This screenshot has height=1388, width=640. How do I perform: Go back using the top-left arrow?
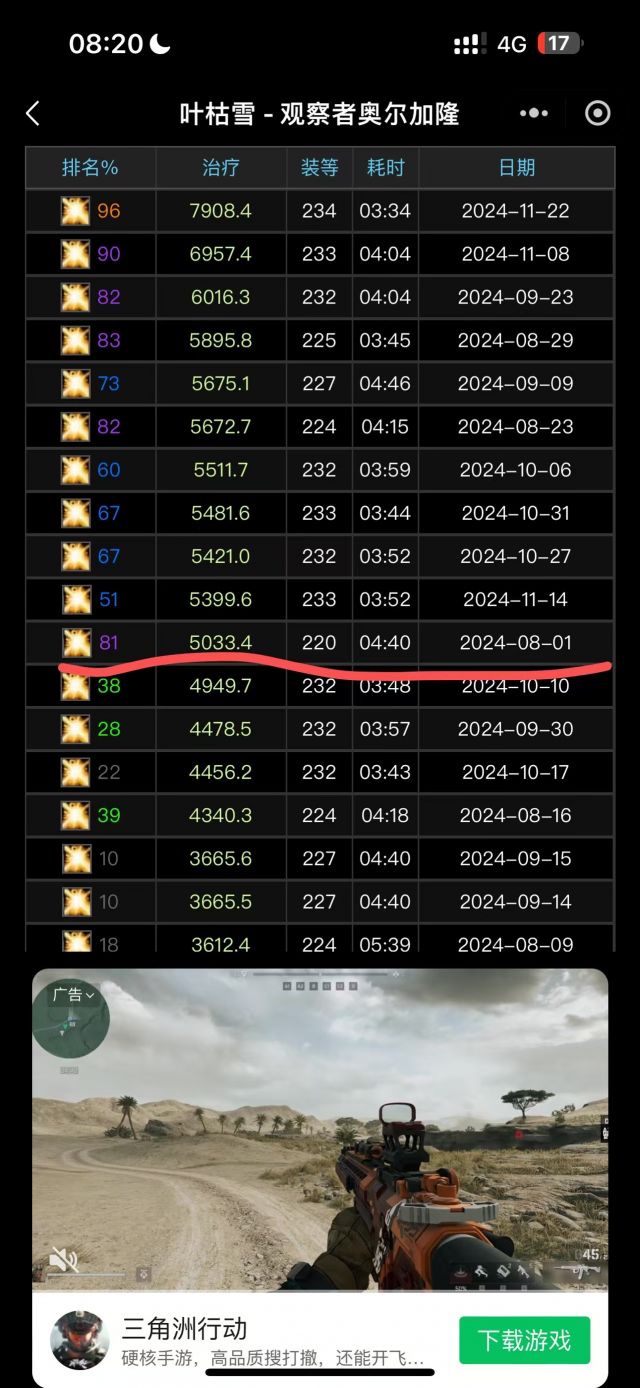[x=33, y=114]
